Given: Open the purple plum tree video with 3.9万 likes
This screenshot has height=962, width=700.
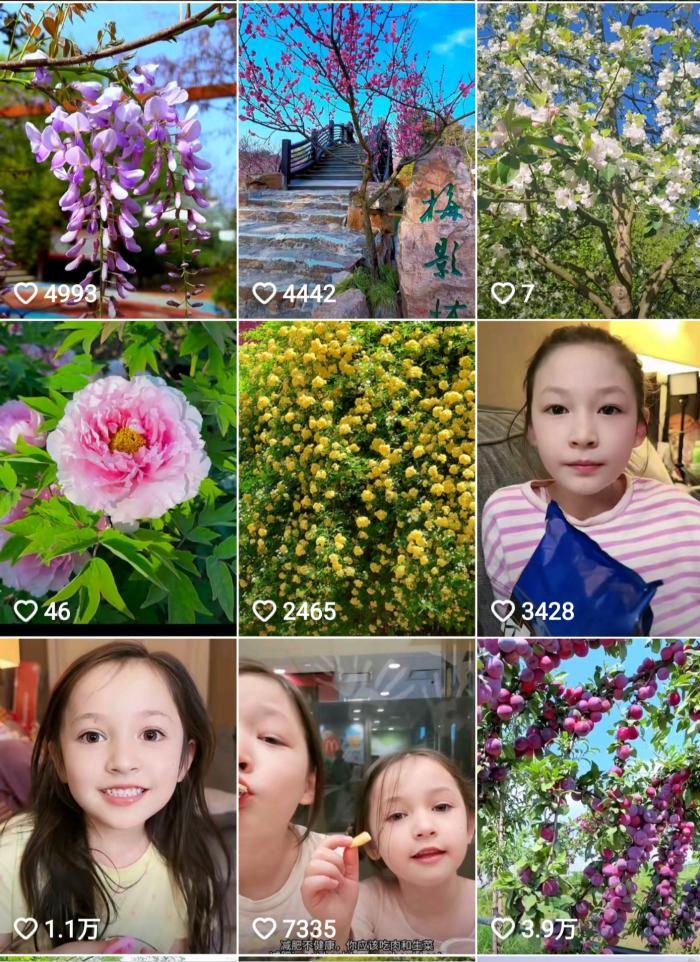Looking at the screenshot, I should [588, 795].
